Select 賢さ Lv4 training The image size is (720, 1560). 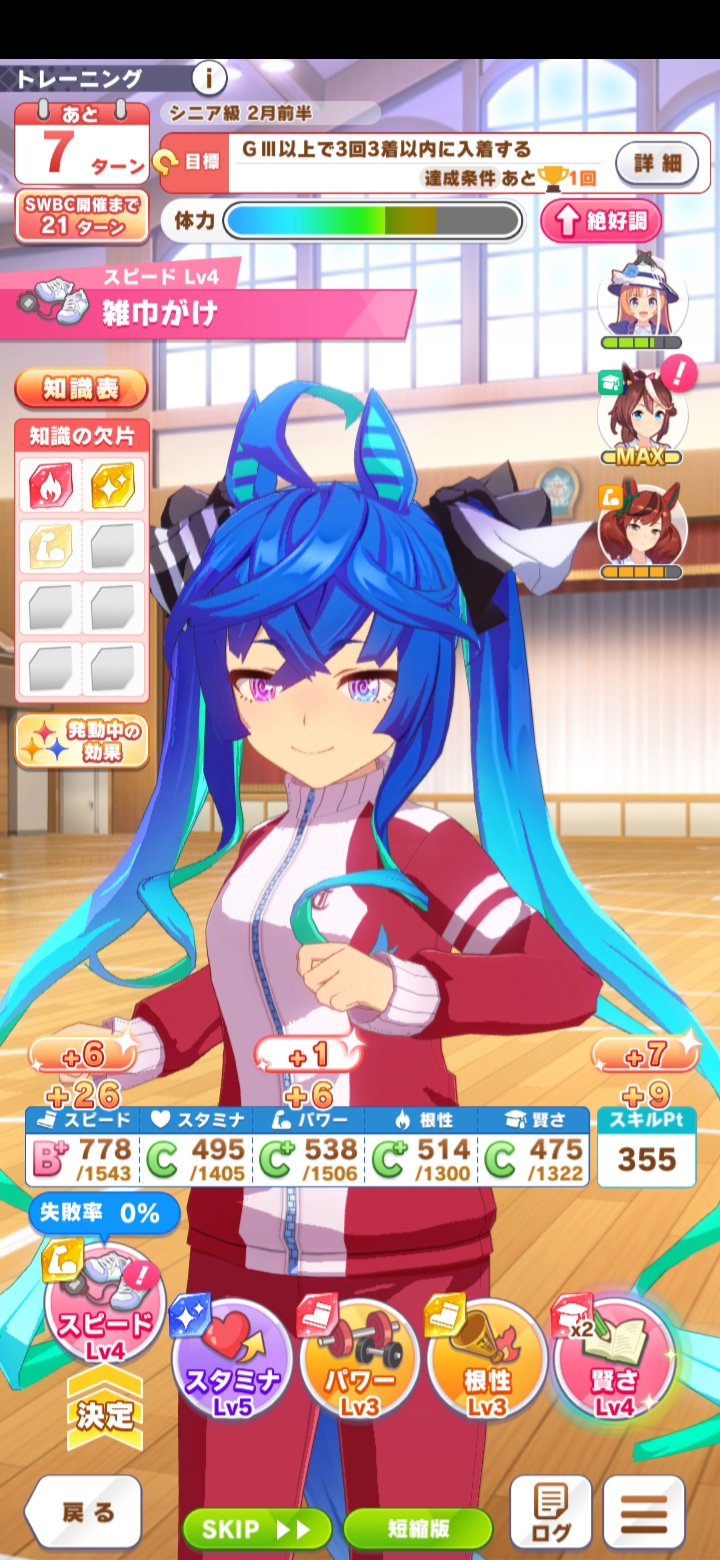click(x=613, y=1358)
